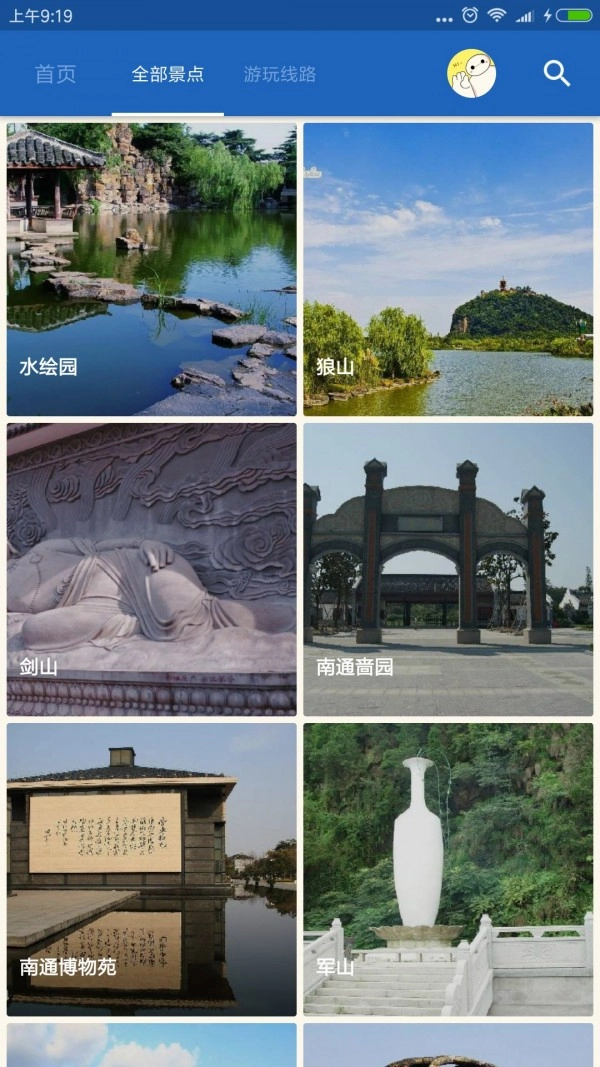Screen dimensions: 600x1067
Task: Open the 游玩线路 tab
Action: coord(280,74)
